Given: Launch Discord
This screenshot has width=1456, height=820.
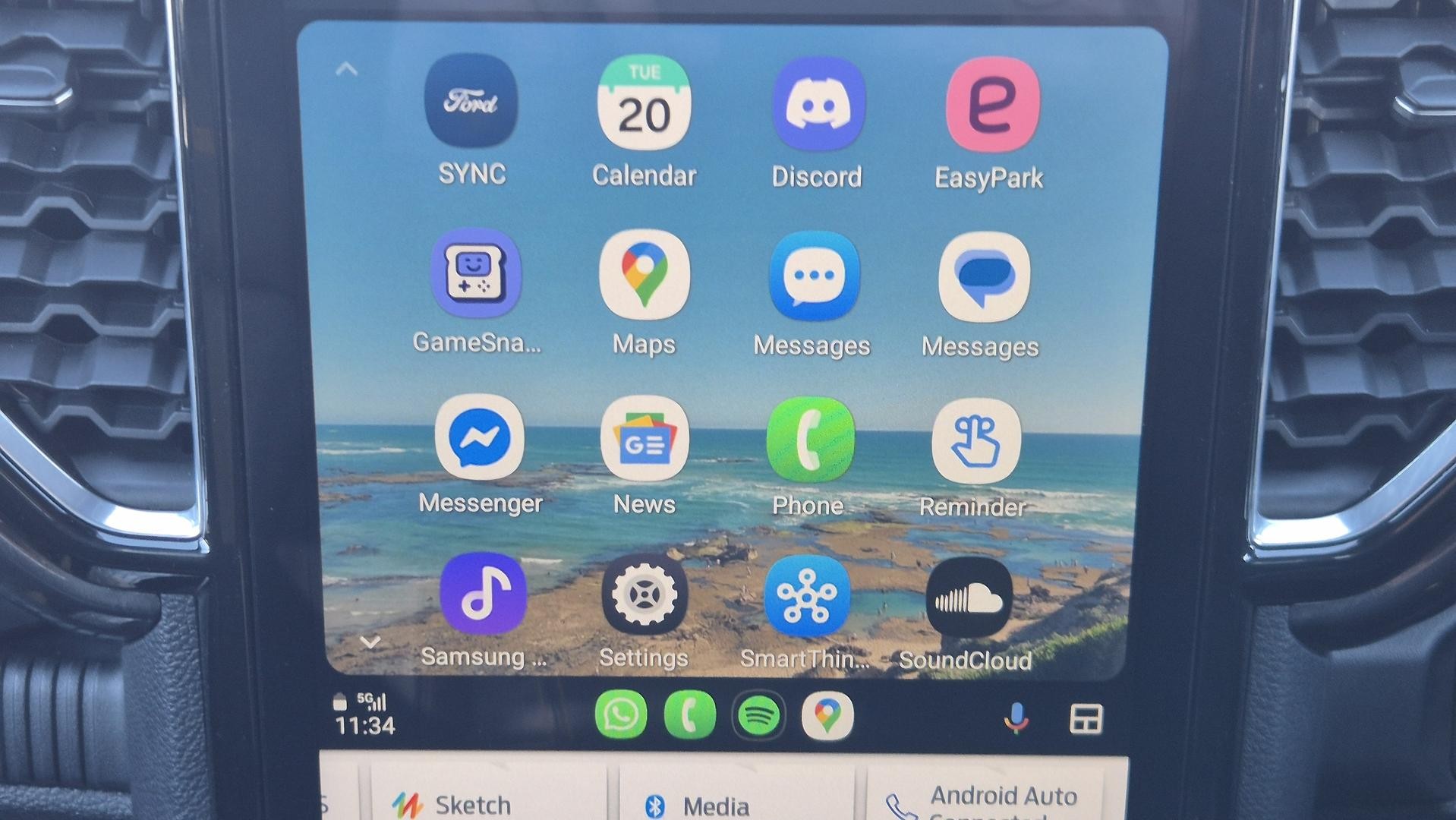Looking at the screenshot, I should (818, 105).
